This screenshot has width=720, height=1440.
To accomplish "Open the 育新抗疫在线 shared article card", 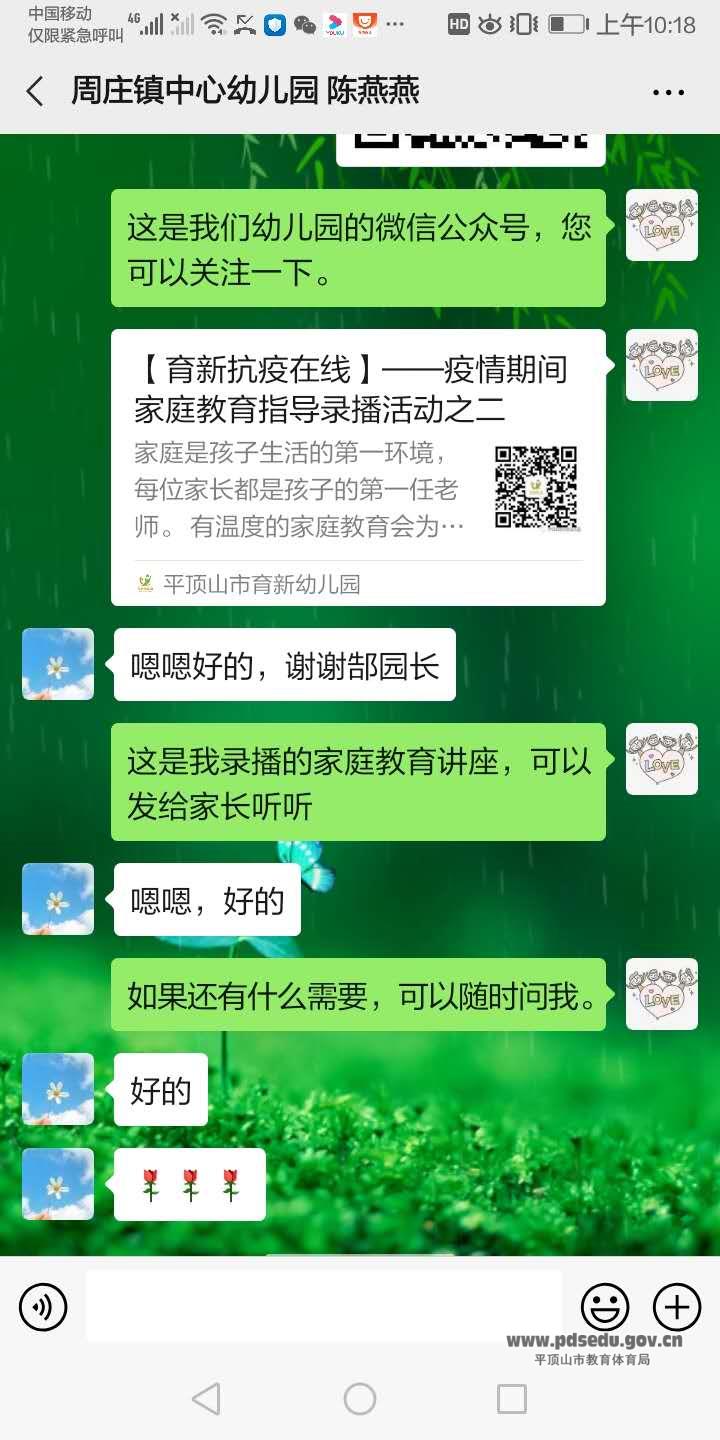I will click(x=358, y=467).
